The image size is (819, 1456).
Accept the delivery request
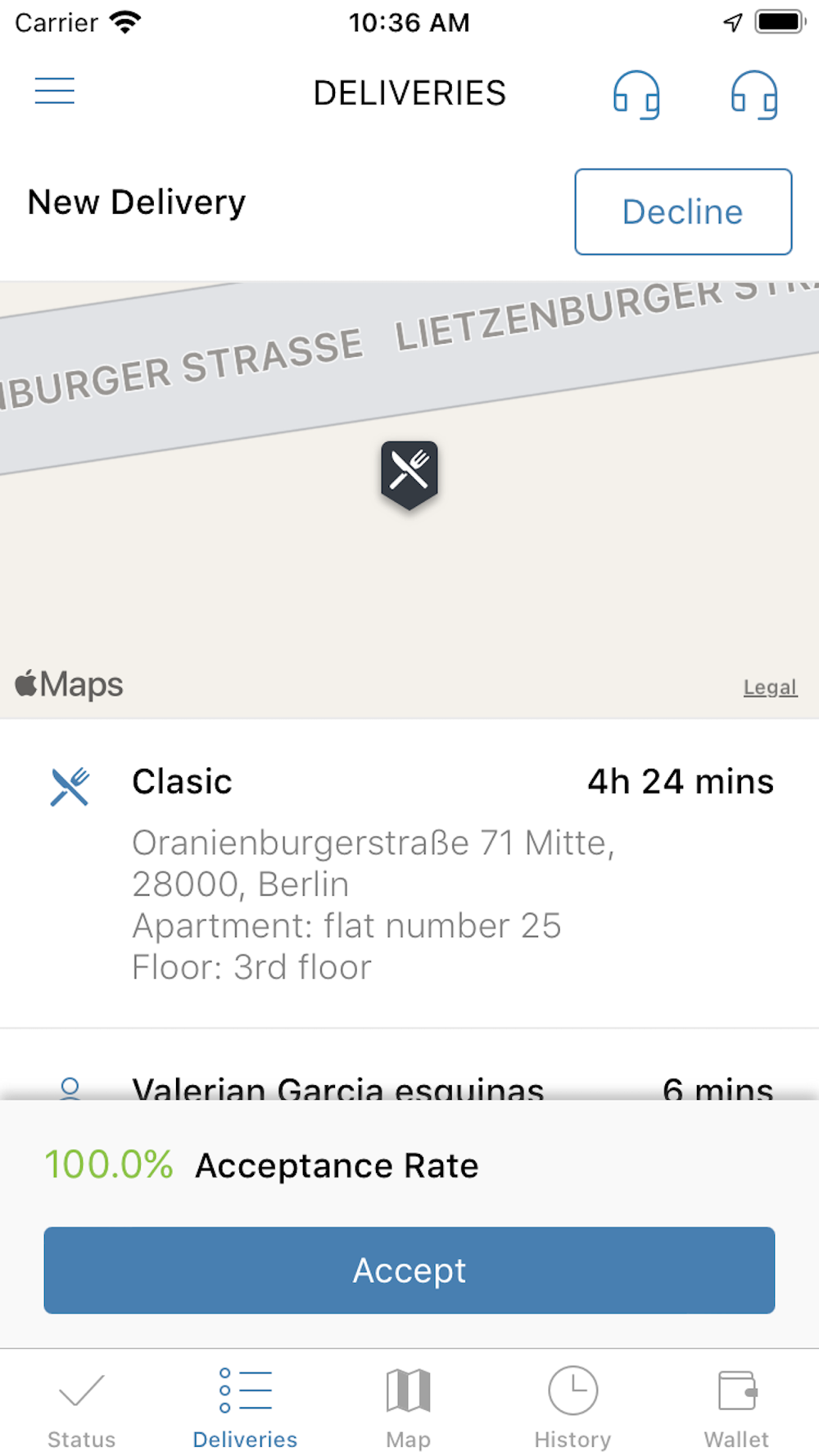tap(409, 1270)
